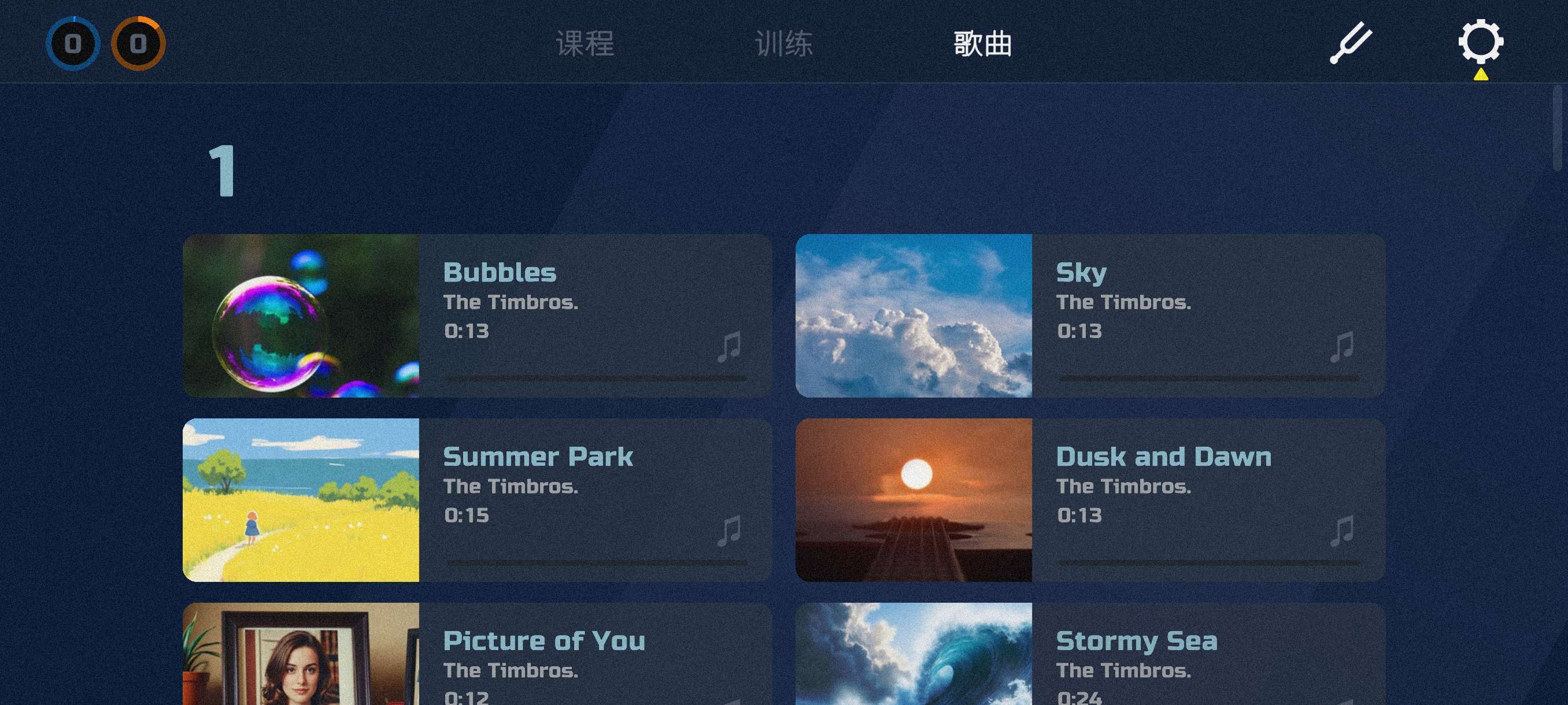Open the Summer Park song card
The width and height of the screenshot is (1568, 705).
click(477, 499)
